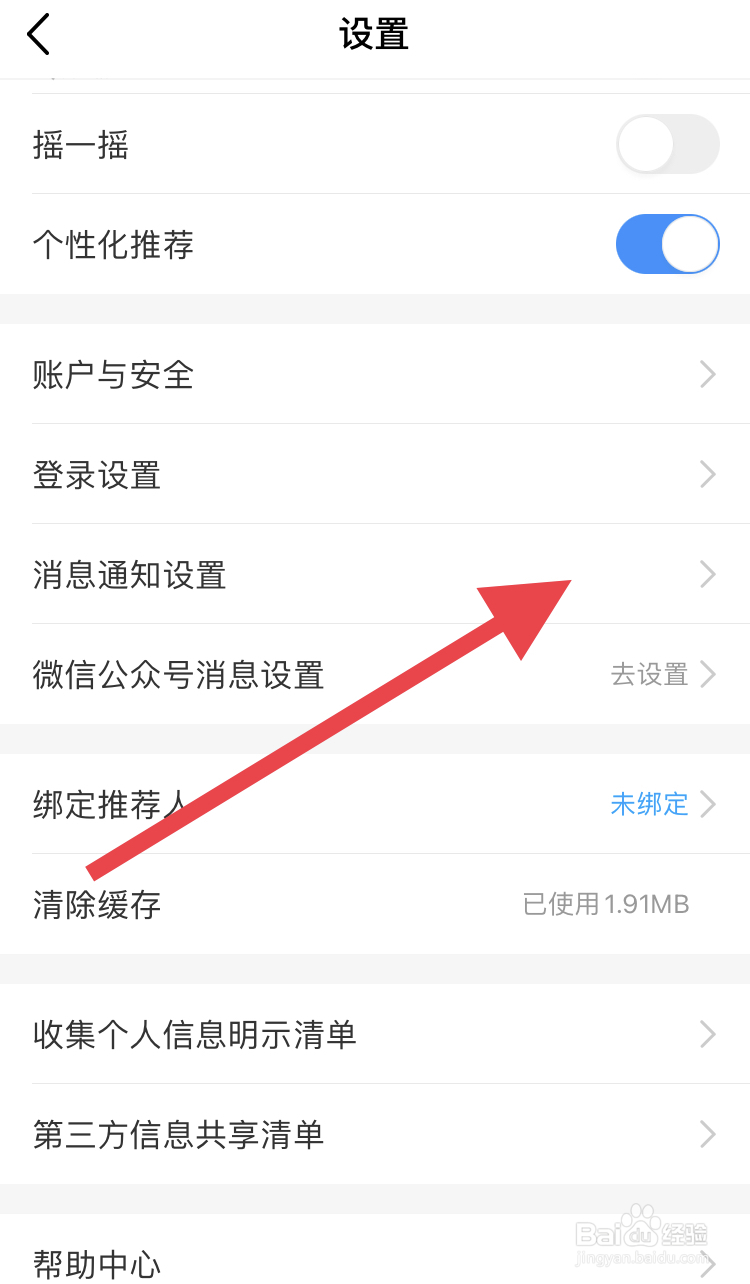750x1284 pixels.
Task: Tap the 设置 title at the top
Action: coord(375,33)
